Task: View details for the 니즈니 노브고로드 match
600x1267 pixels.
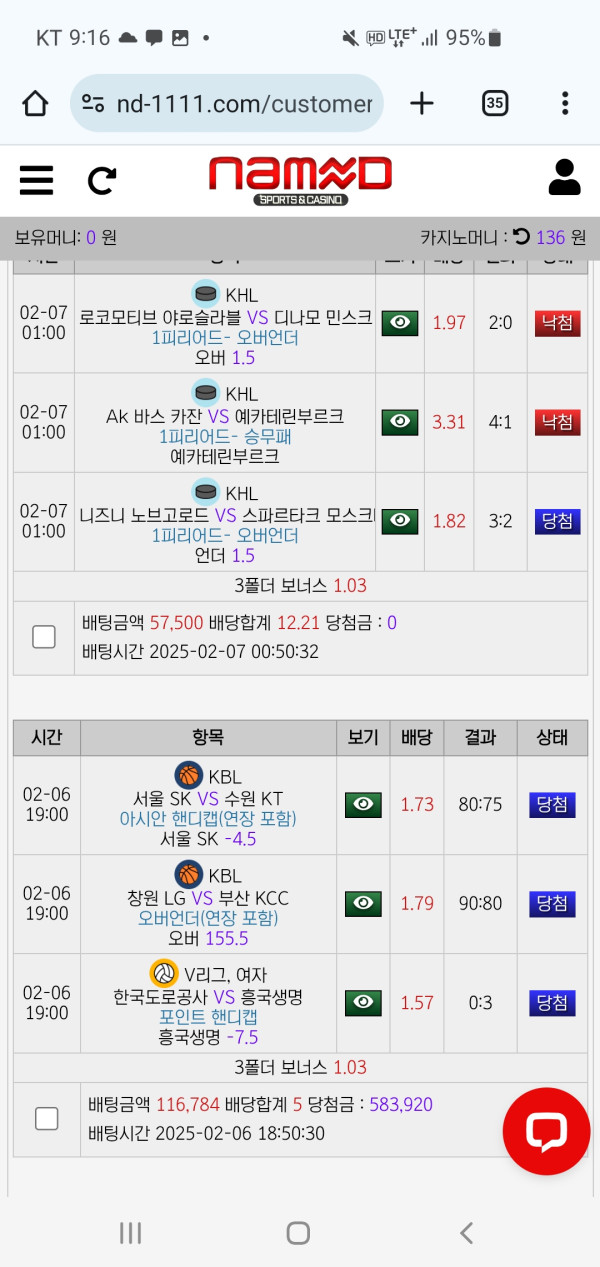Action: point(400,521)
